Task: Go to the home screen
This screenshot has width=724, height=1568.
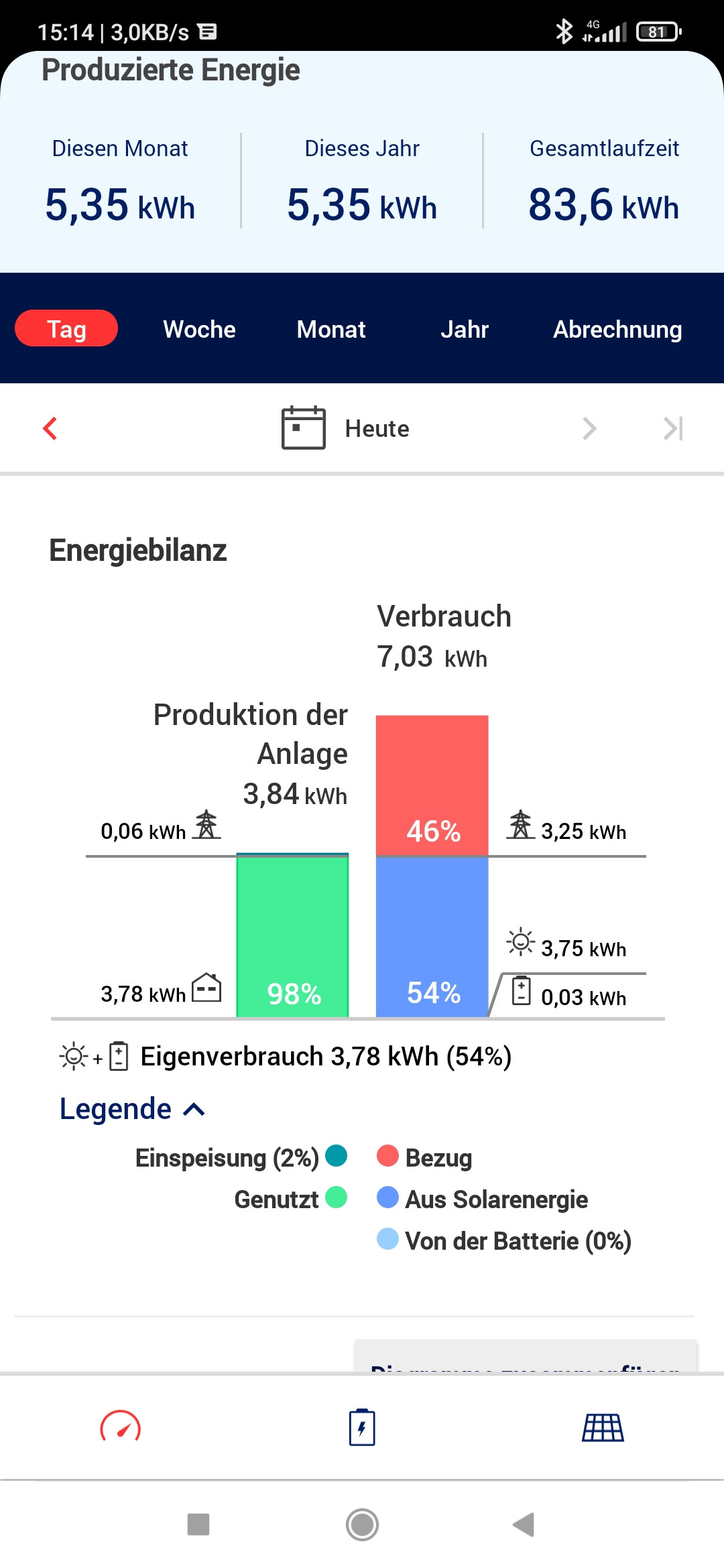Action: (x=362, y=1524)
